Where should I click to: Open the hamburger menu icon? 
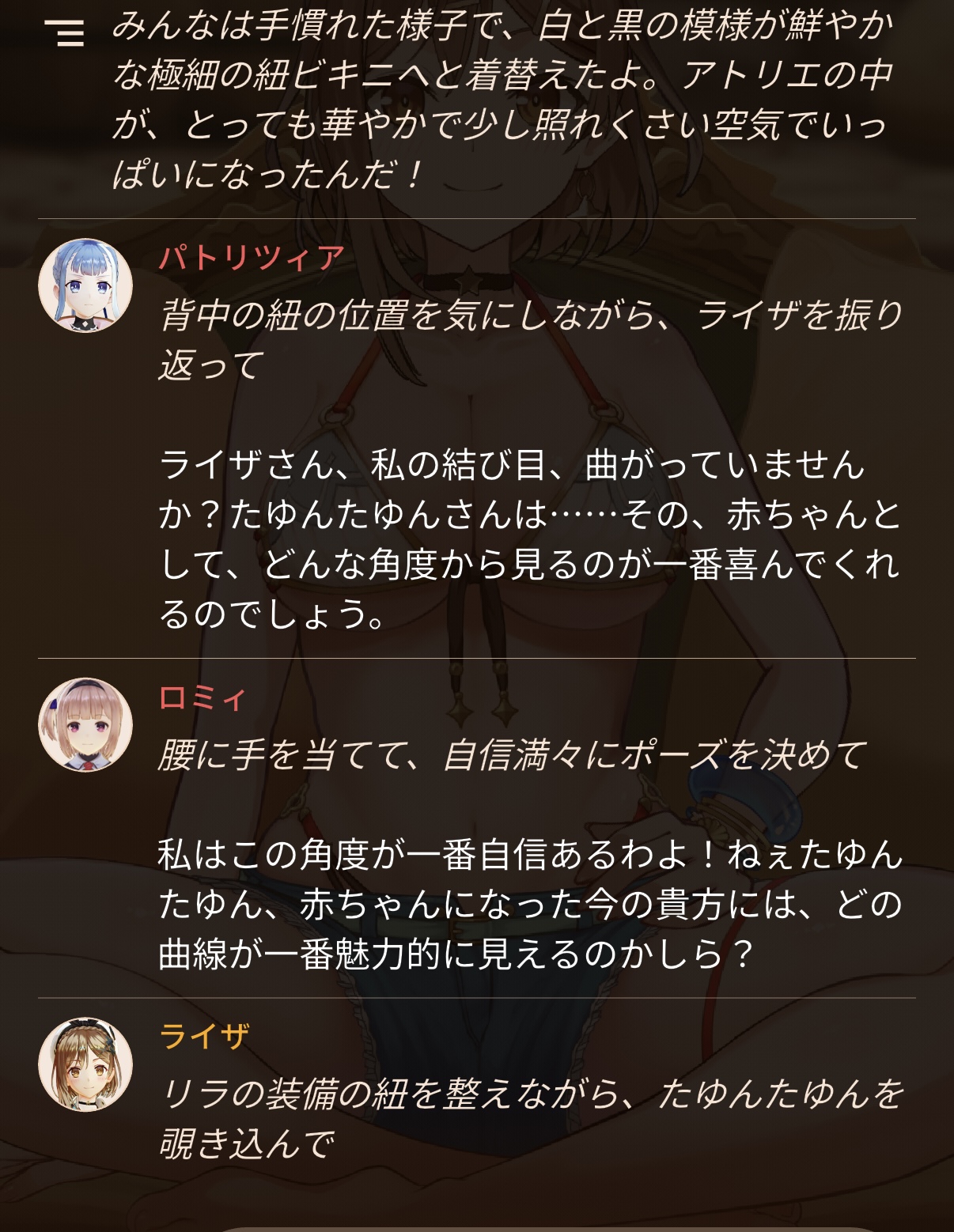66,33
